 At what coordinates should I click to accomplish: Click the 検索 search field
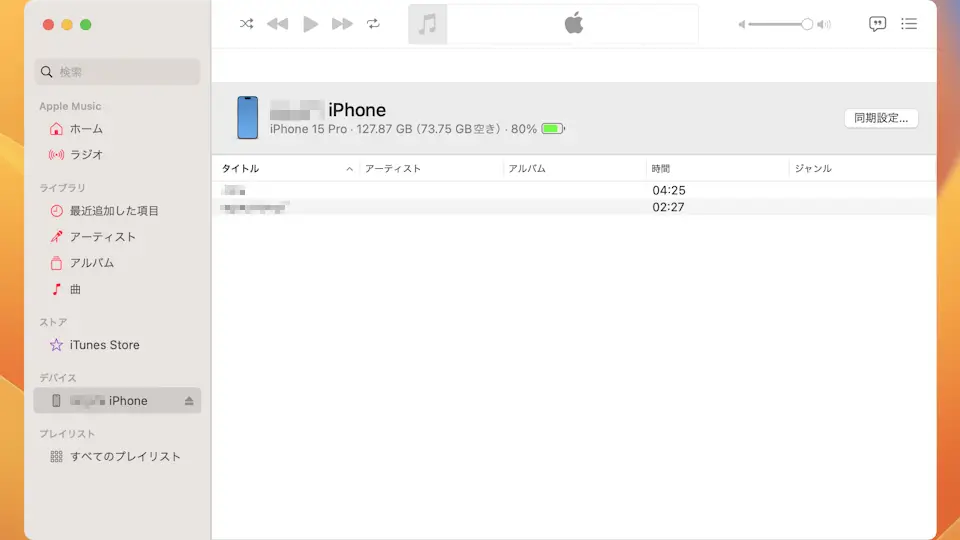coord(118,72)
